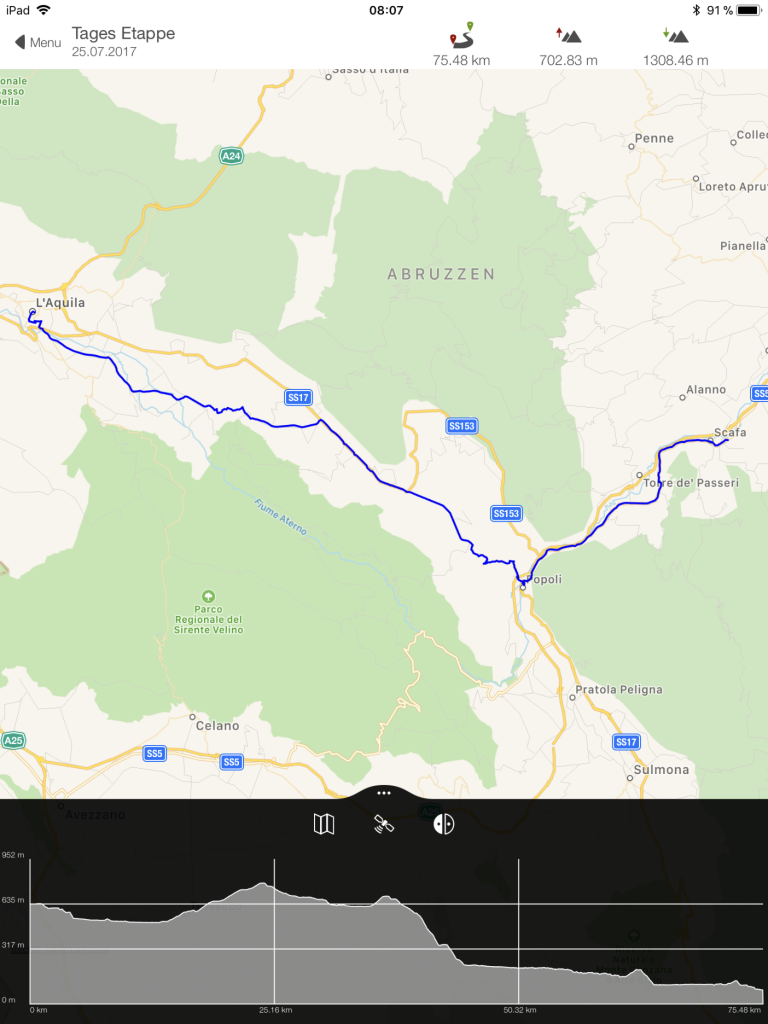Go back to Menu
This screenshot has width=768, height=1024.
pyautogui.click(x=37, y=42)
